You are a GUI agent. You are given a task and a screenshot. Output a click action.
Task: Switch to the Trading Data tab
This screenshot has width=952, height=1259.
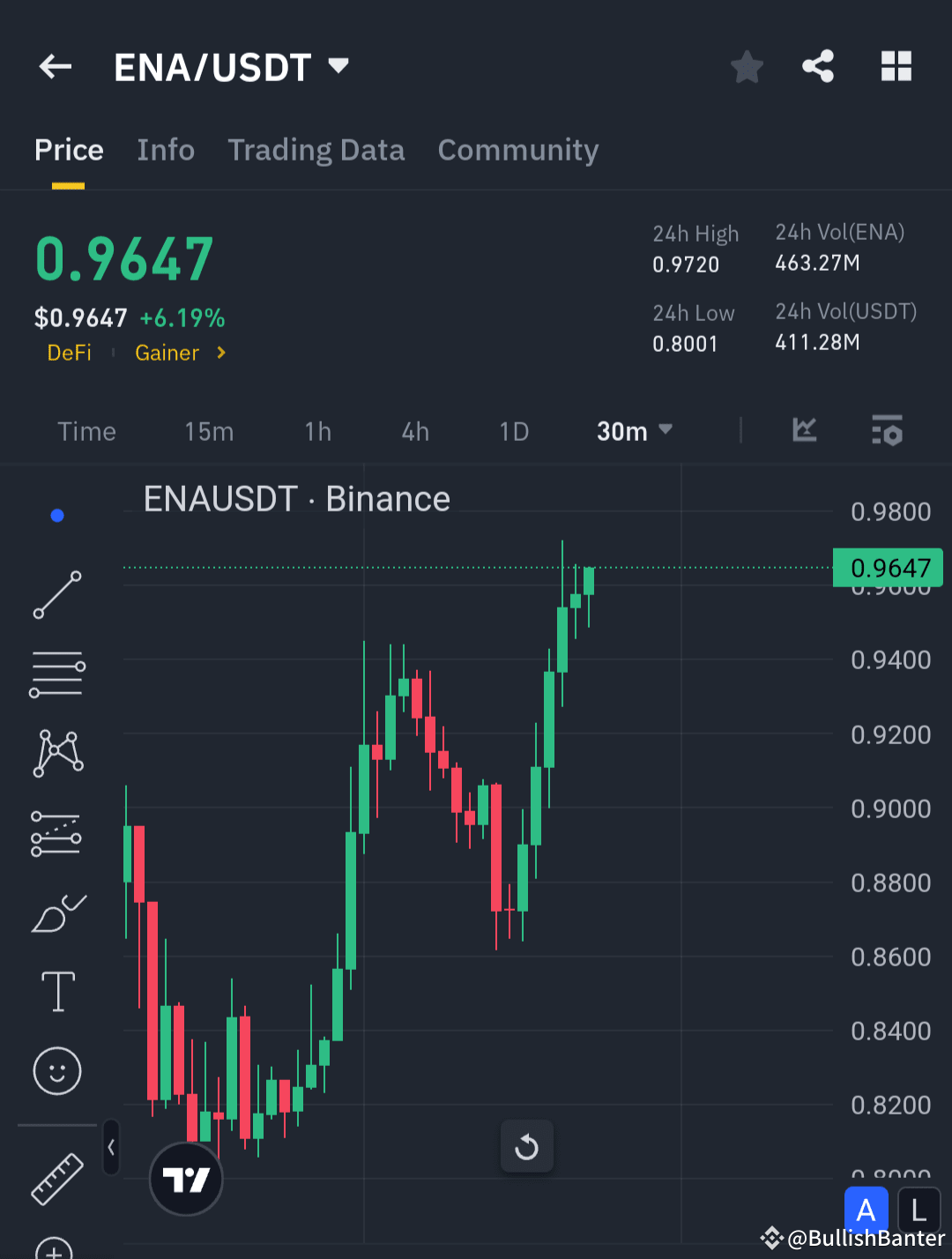tap(316, 150)
